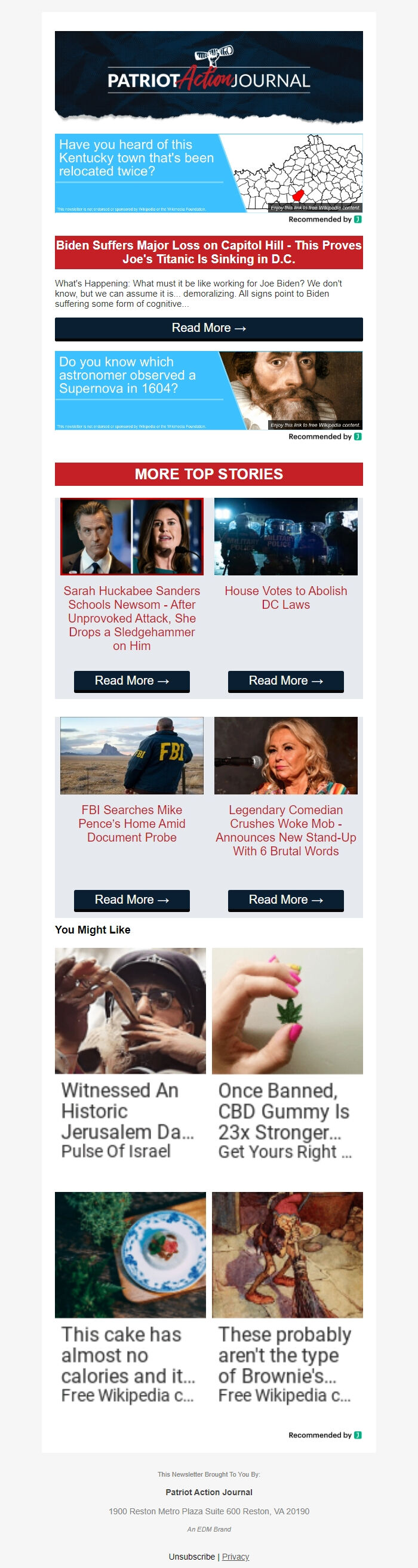The width and height of the screenshot is (418, 1568).
Task: Open the Kentucky town relocated twice banner
Action: [208, 173]
